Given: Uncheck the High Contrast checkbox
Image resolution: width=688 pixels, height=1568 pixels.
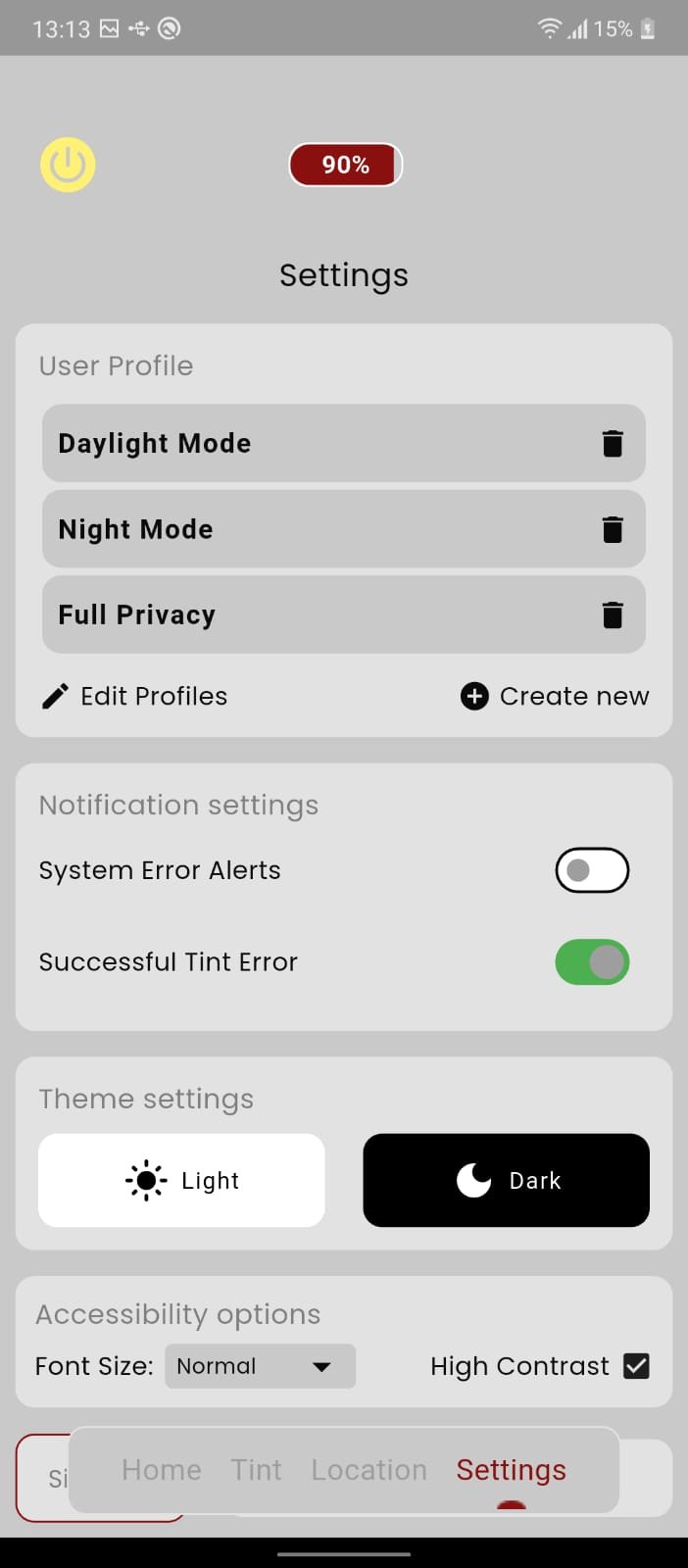Looking at the screenshot, I should (x=636, y=1366).
